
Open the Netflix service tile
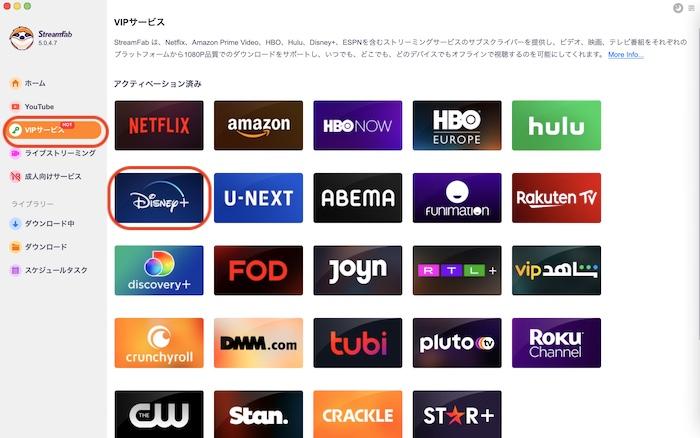click(x=159, y=125)
